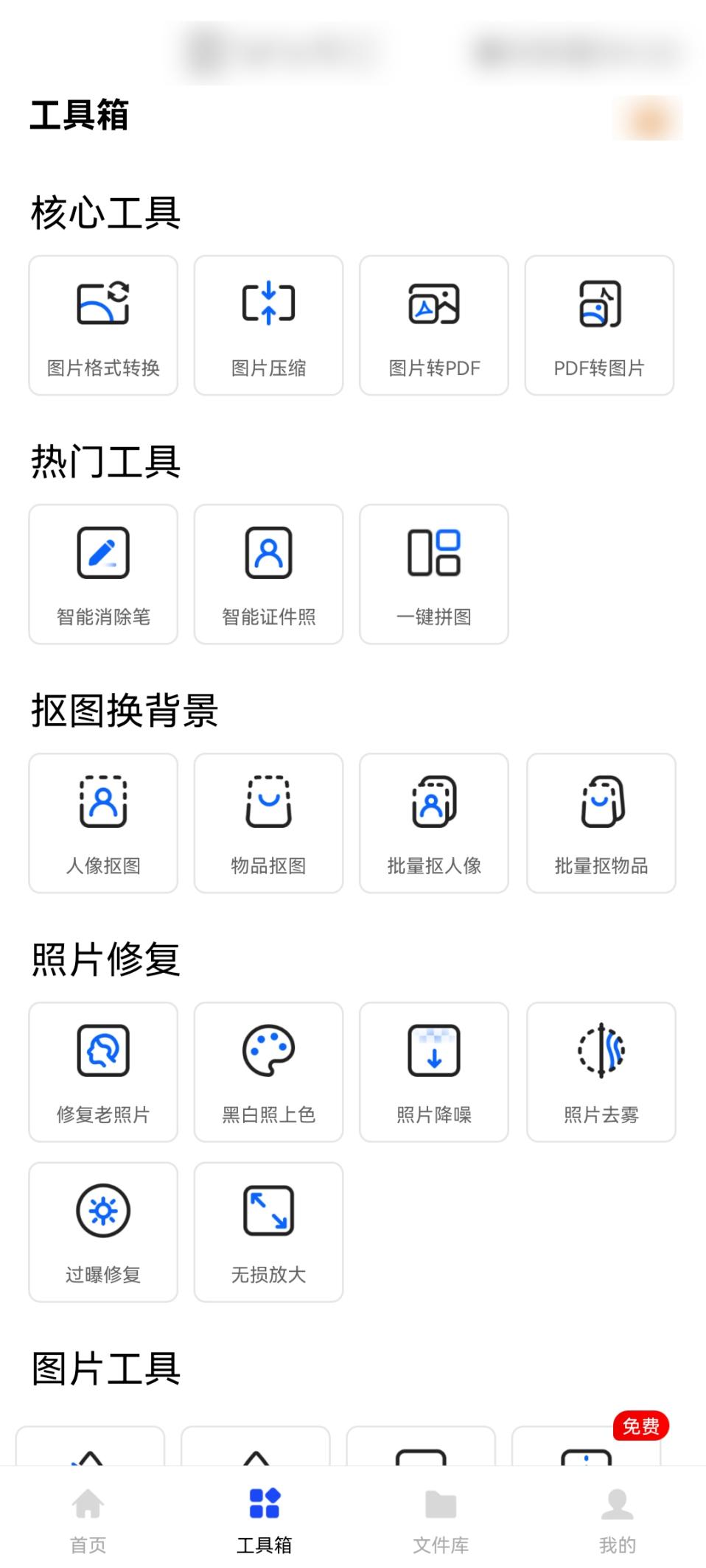706x1568 pixels.
Task: Tap the 照片去雾 dehaze card
Action: pos(601,1072)
